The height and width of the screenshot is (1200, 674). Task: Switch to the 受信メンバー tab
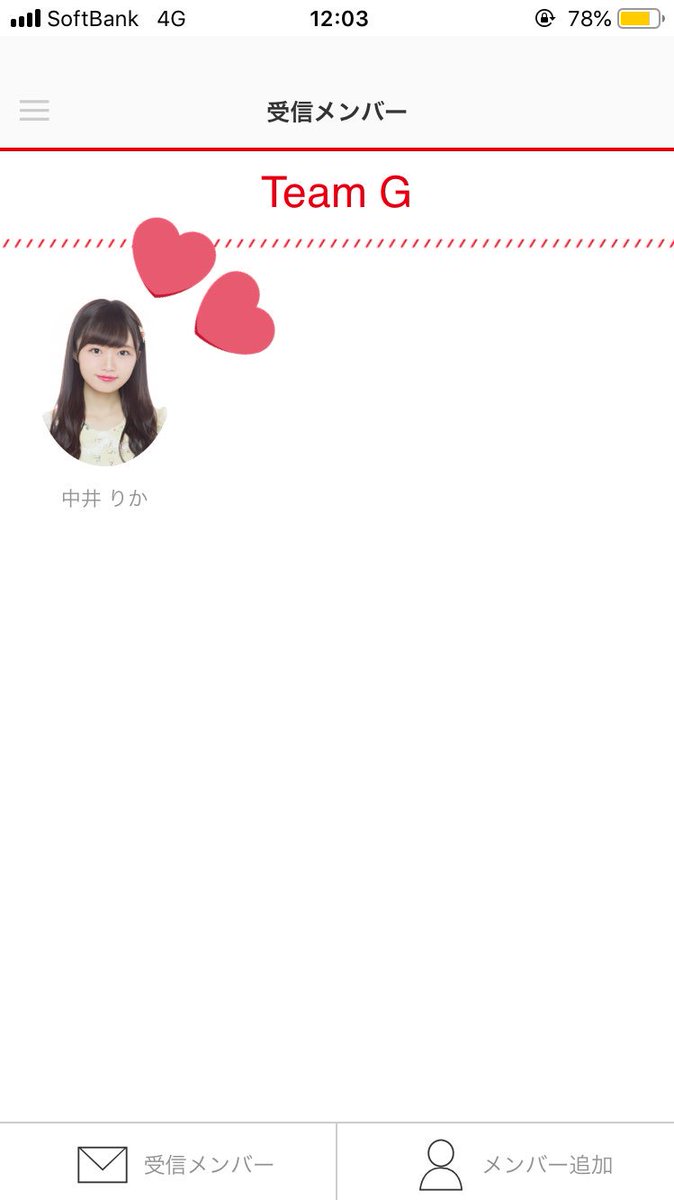pos(168,1163)
